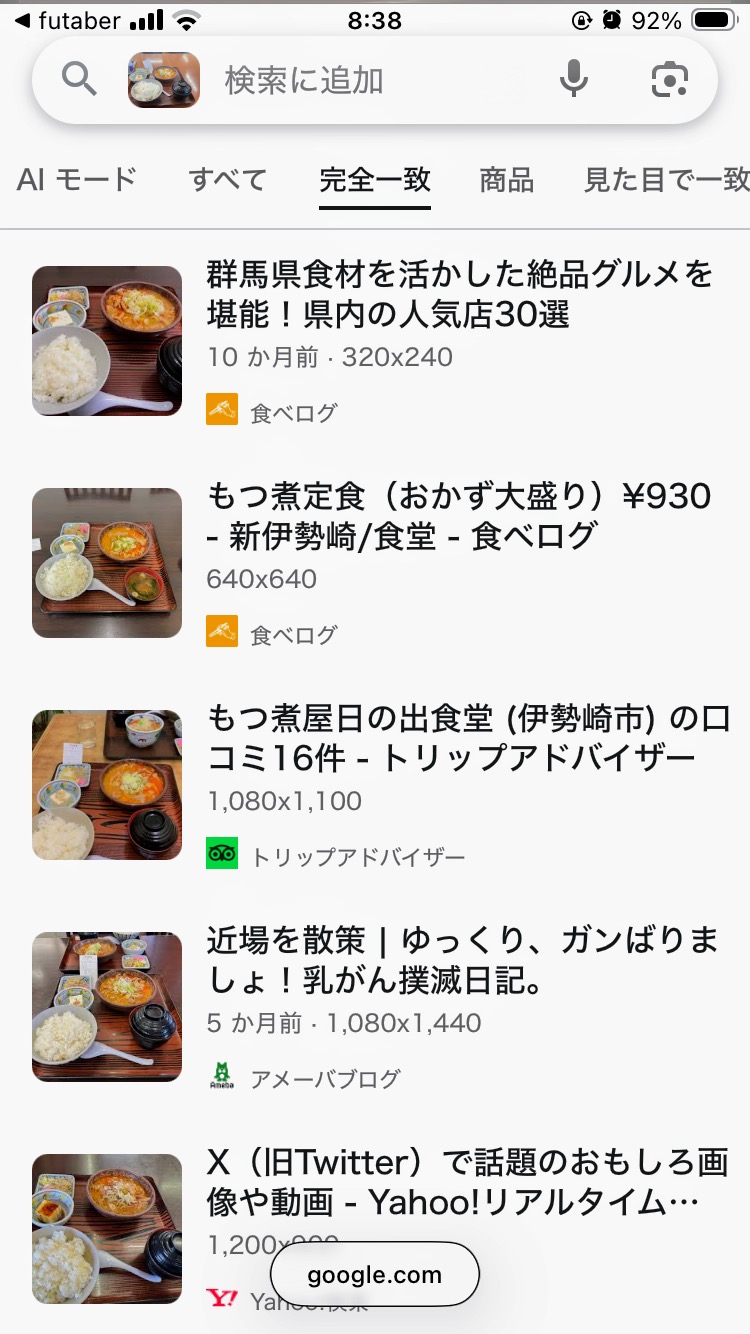Viewport: 750px width, 1334px height.
Task: Open Google Lens camera search
Action: pyautogui.click(x=670, y=80)
